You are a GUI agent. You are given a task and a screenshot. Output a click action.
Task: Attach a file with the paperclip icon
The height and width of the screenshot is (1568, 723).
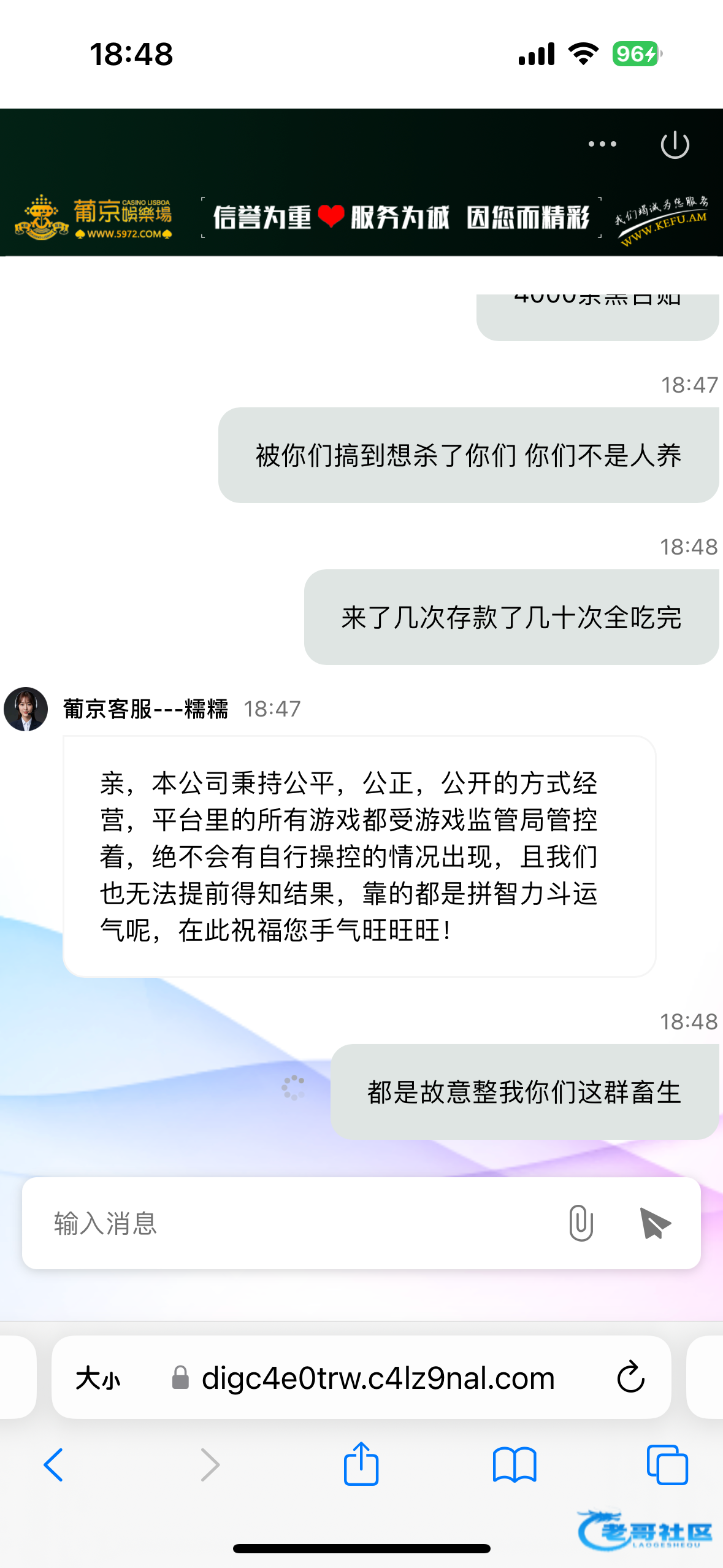tap(580, 1223)
